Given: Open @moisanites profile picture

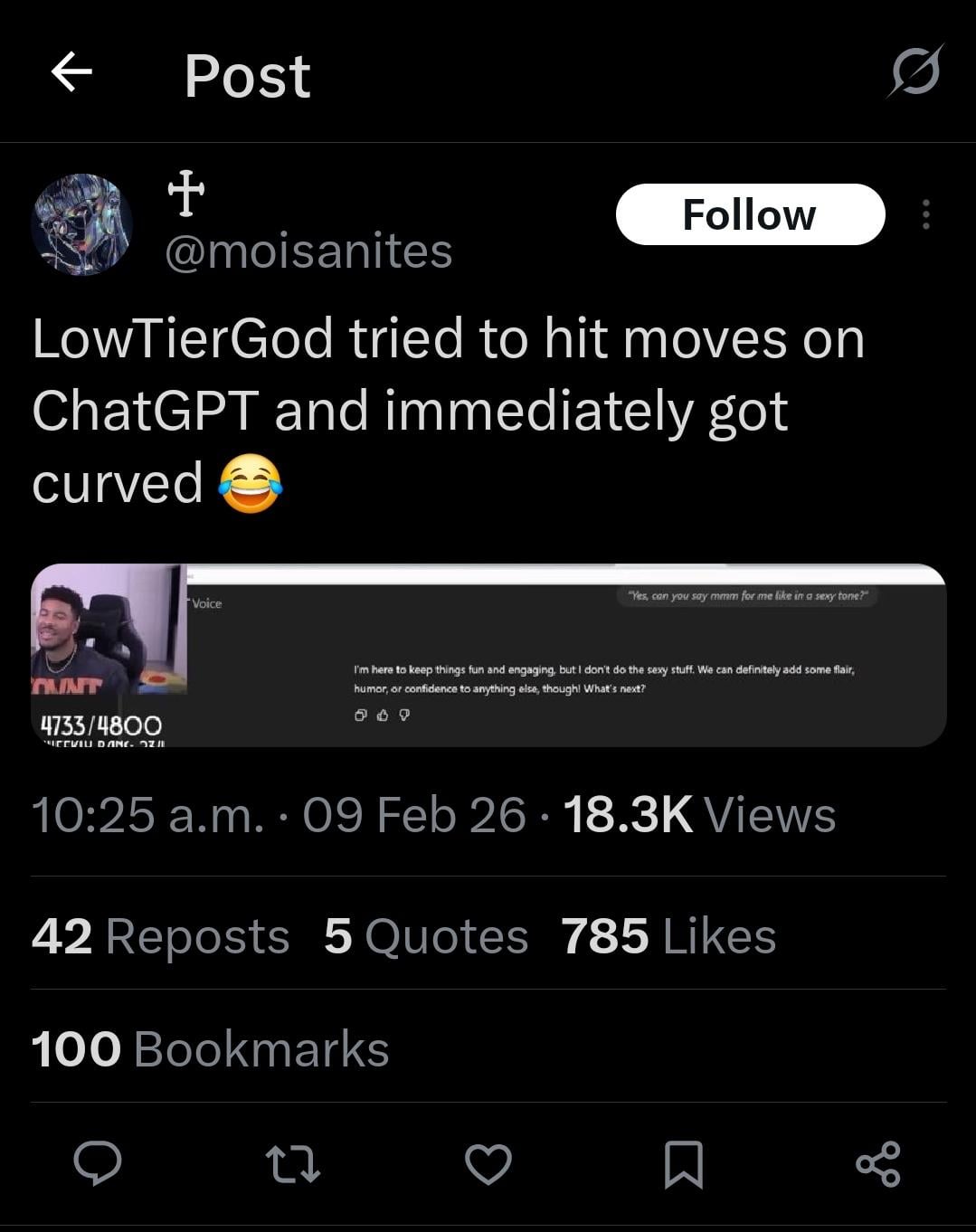Looking at the screenshot, I should tap(81, 224).
